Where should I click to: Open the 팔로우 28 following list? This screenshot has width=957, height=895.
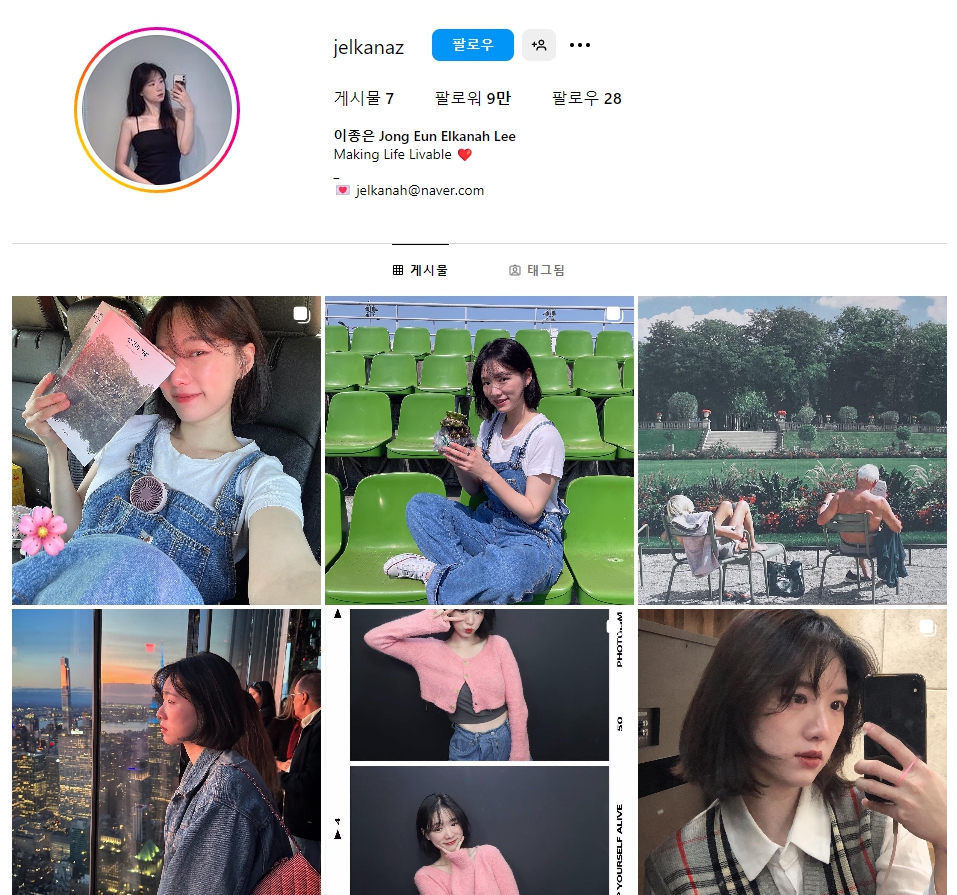(586, 98)
